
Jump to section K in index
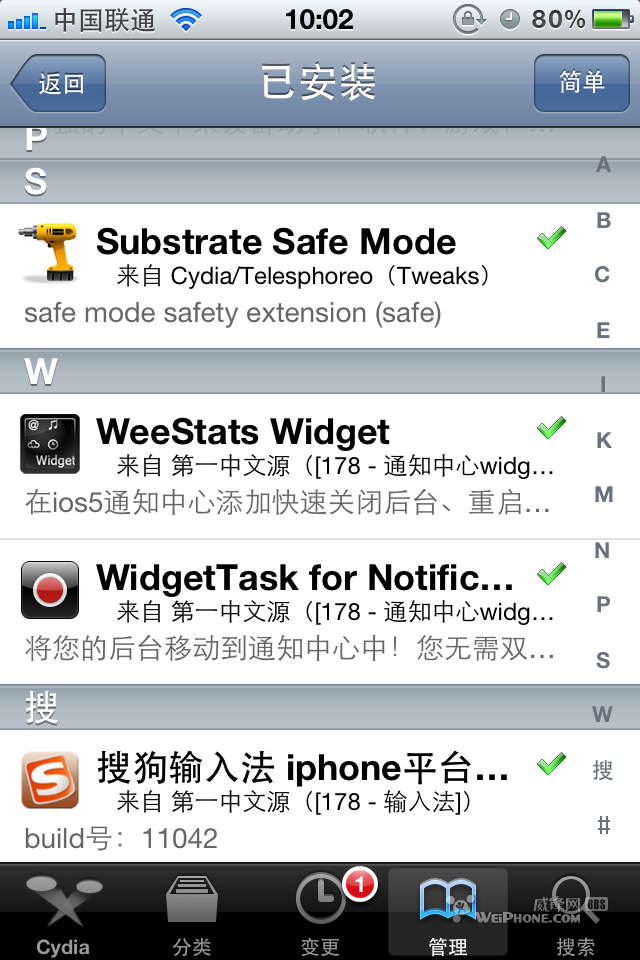click(603, 440)
